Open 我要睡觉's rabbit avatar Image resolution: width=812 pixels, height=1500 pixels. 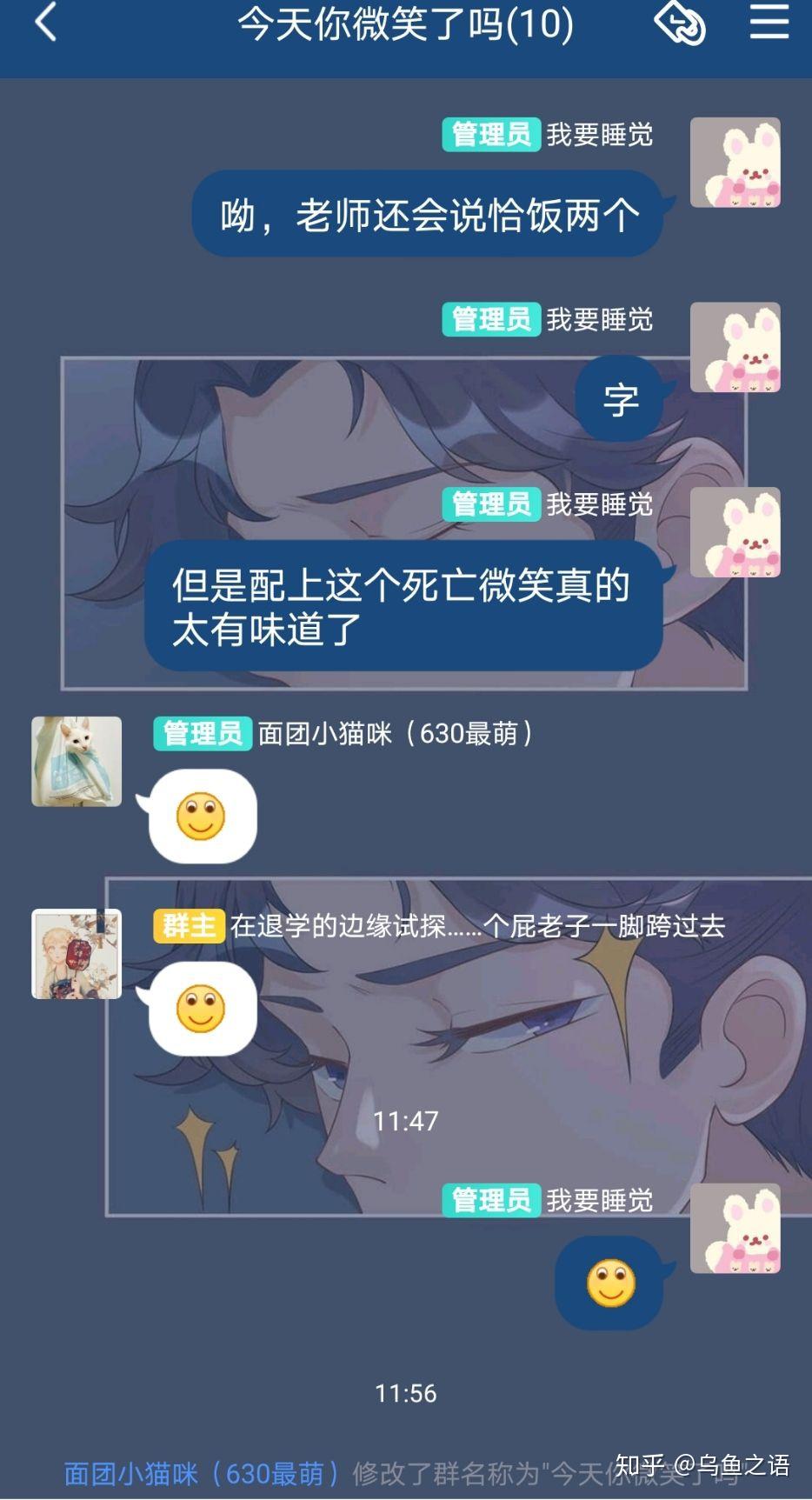(735, 162)
